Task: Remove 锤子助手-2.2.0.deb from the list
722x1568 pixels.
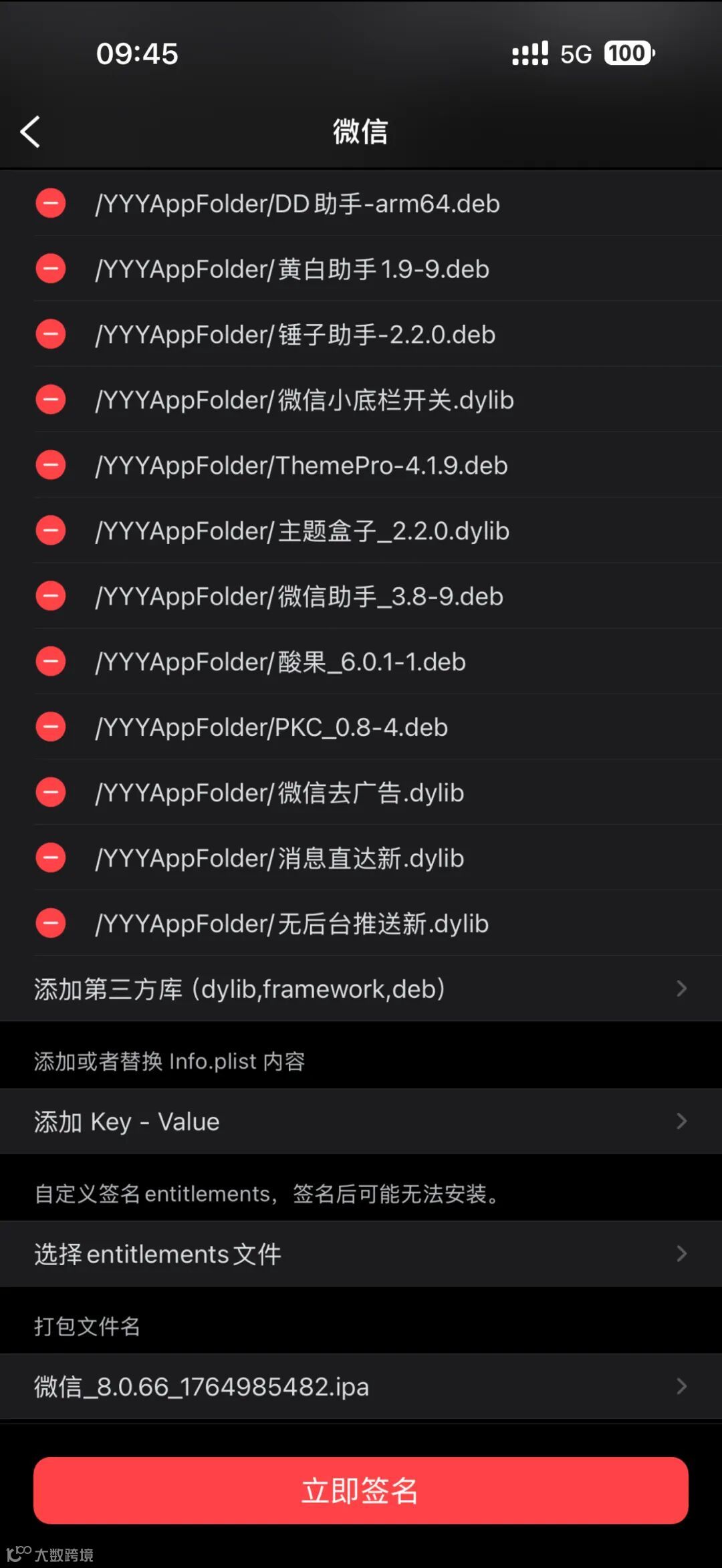Action: (51, 334)
